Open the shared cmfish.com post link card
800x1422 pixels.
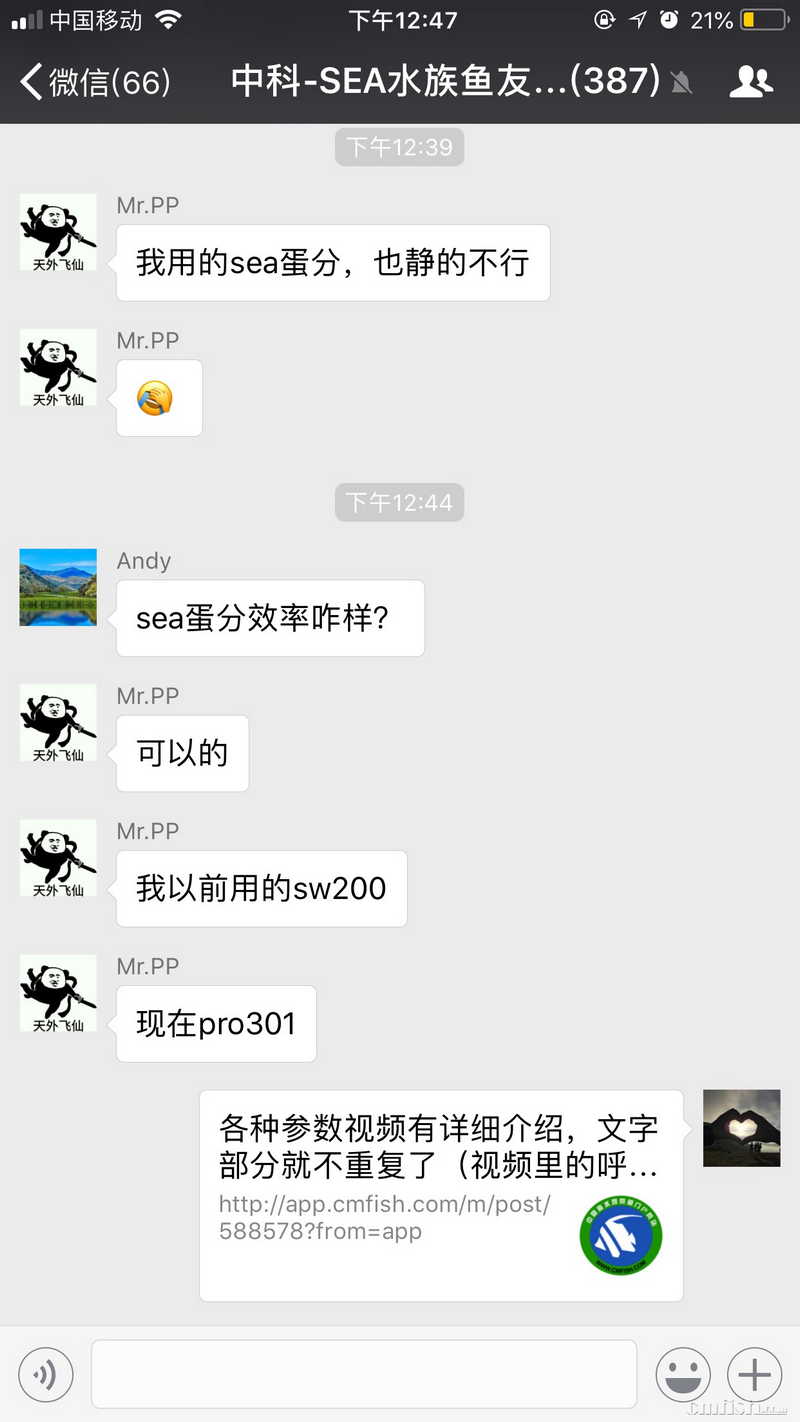(441, 1195)
